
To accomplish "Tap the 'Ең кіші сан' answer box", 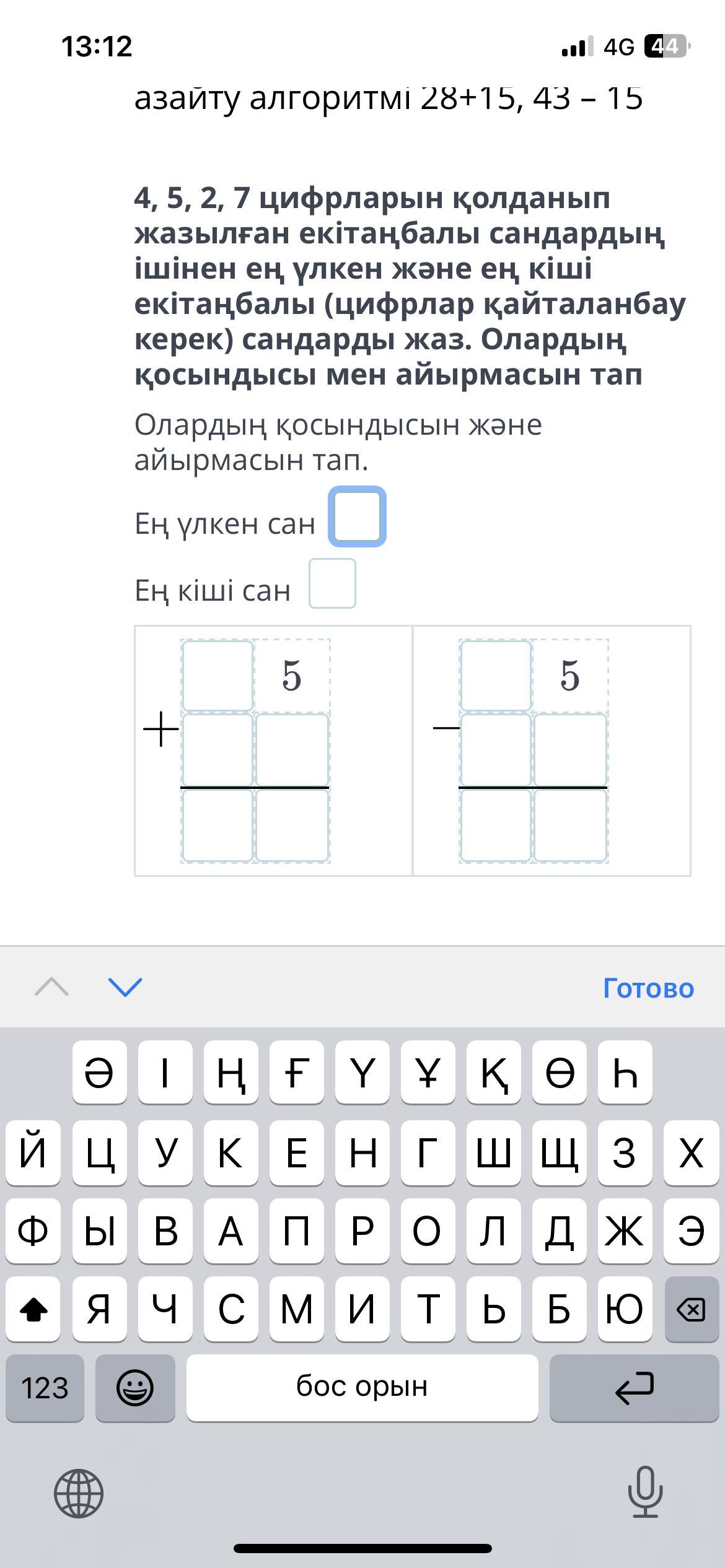I will [x=332, y=583].
